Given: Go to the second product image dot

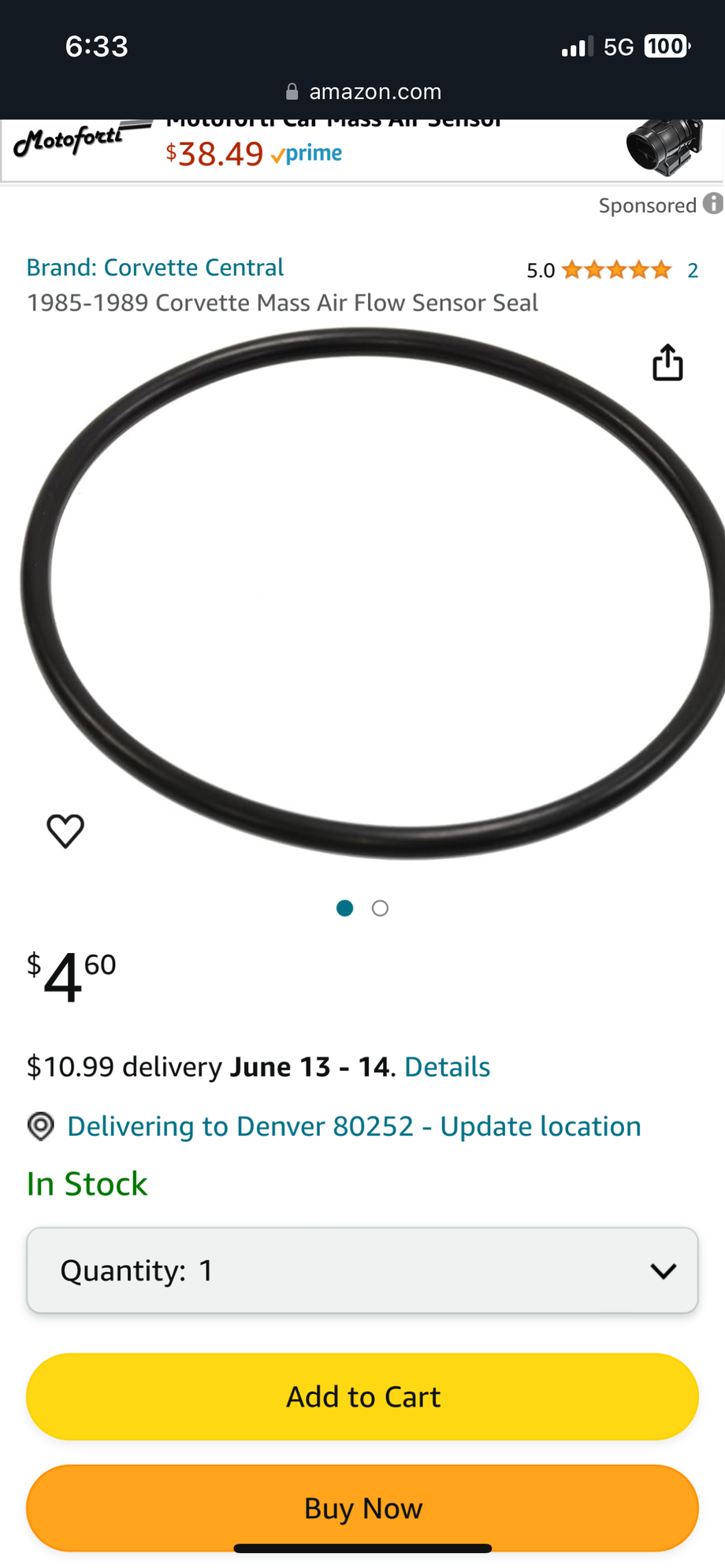Looking at the screenshot, I should [x=380, y=908].
